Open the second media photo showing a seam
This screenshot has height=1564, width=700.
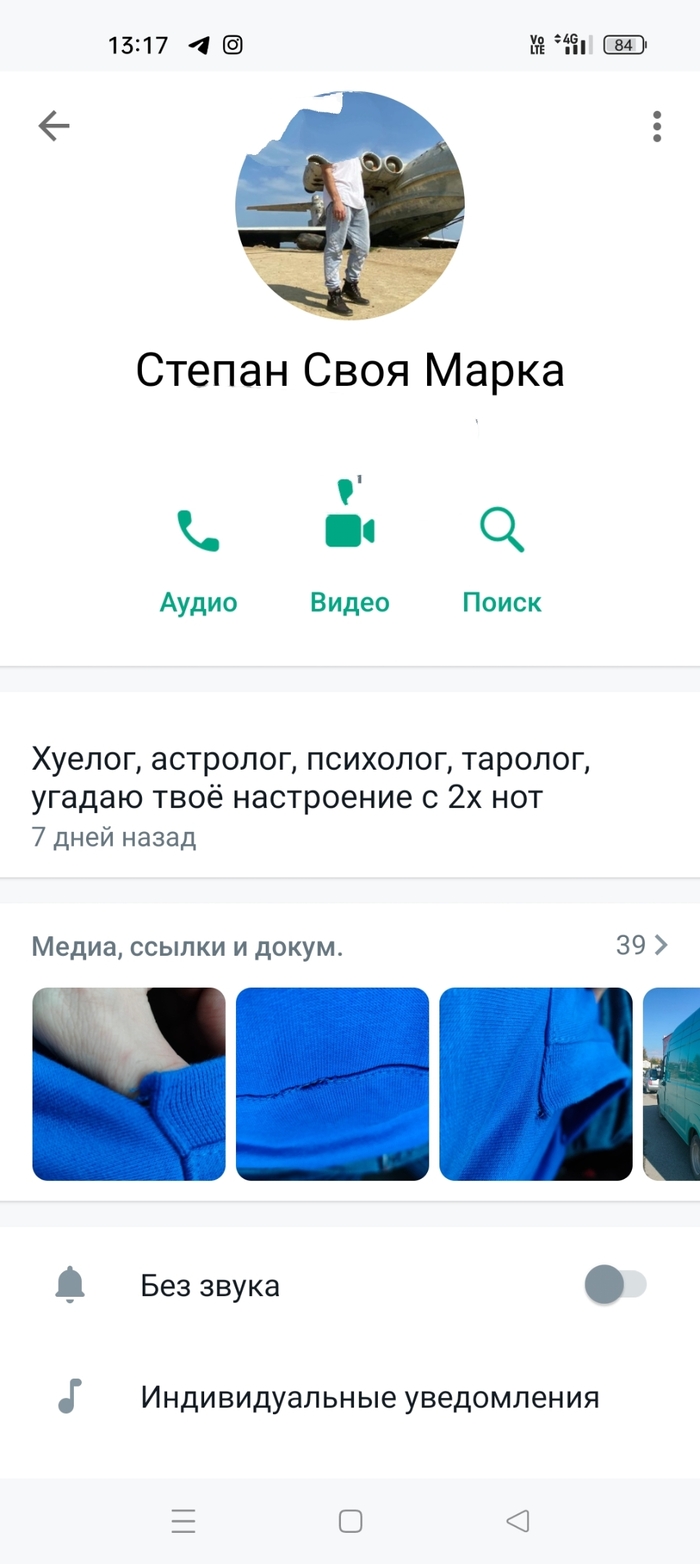point(332,1084)
